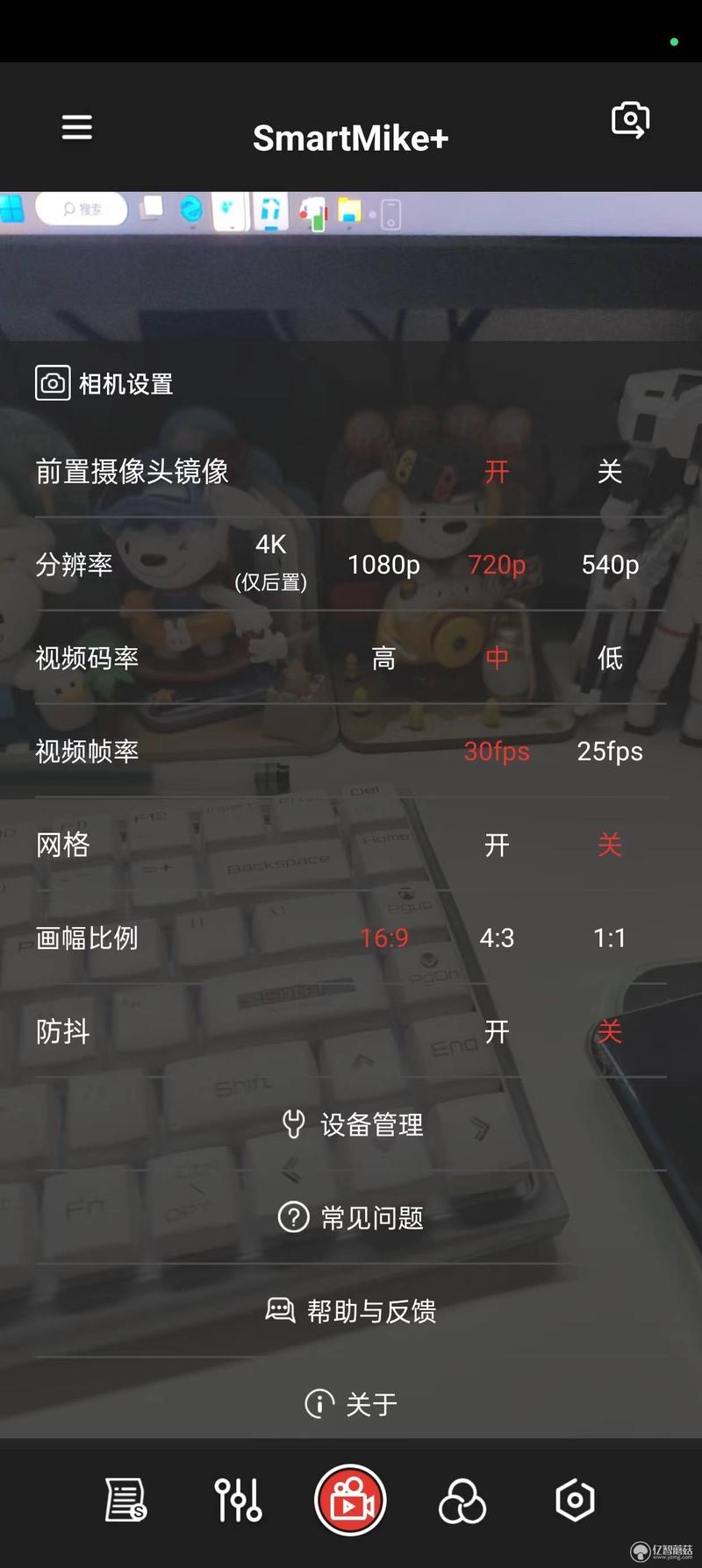Switch camera with the flip icon

point(630,120)
